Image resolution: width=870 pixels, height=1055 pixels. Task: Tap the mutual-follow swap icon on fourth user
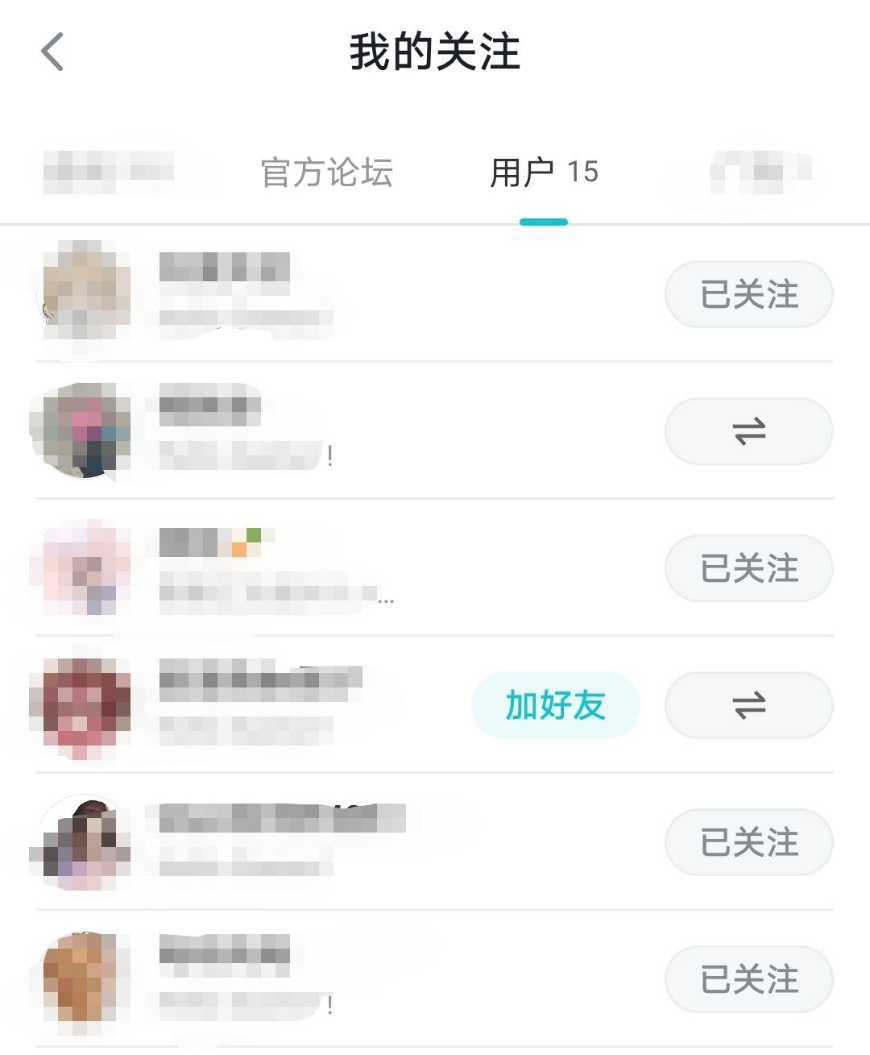pos(748,705)
